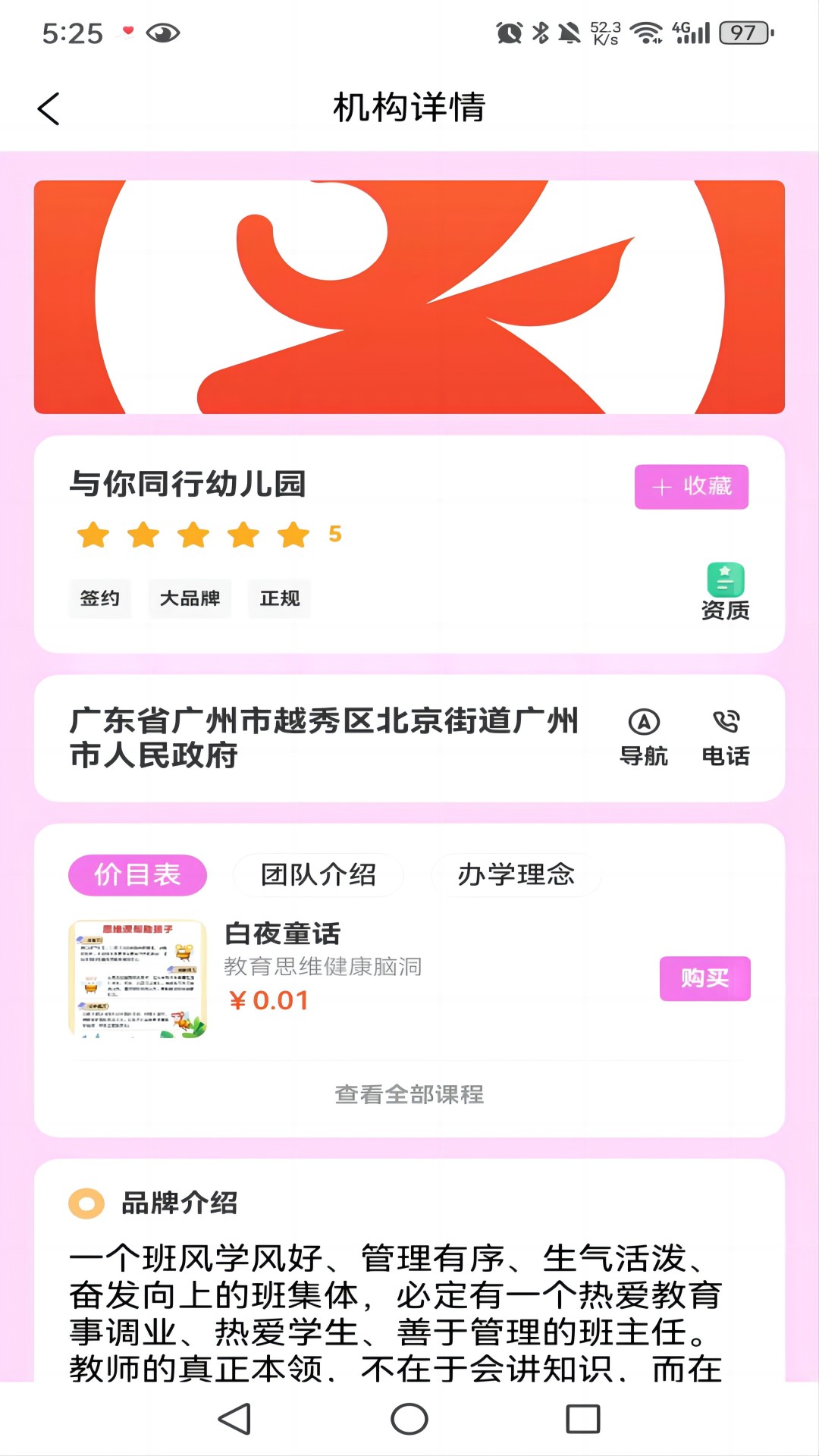Open the institution banner image
The width and height of the screenshot is (819, 1456).
pos(409,297)
